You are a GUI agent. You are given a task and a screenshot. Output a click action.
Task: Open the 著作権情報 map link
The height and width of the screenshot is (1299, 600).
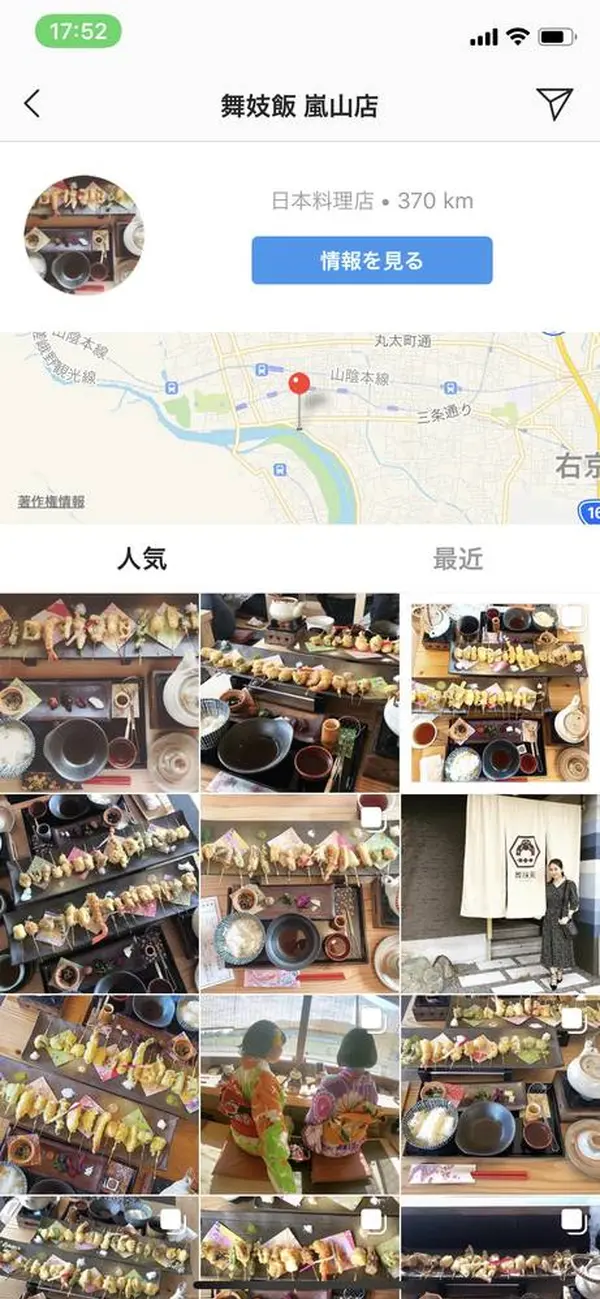(51, 501)
